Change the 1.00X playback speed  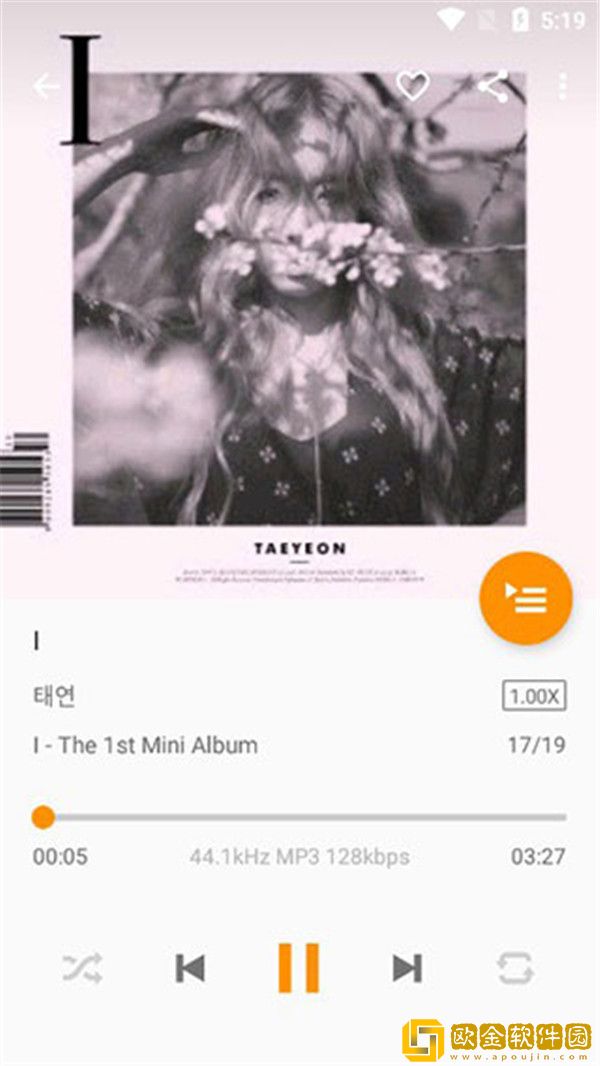point(533,697)
